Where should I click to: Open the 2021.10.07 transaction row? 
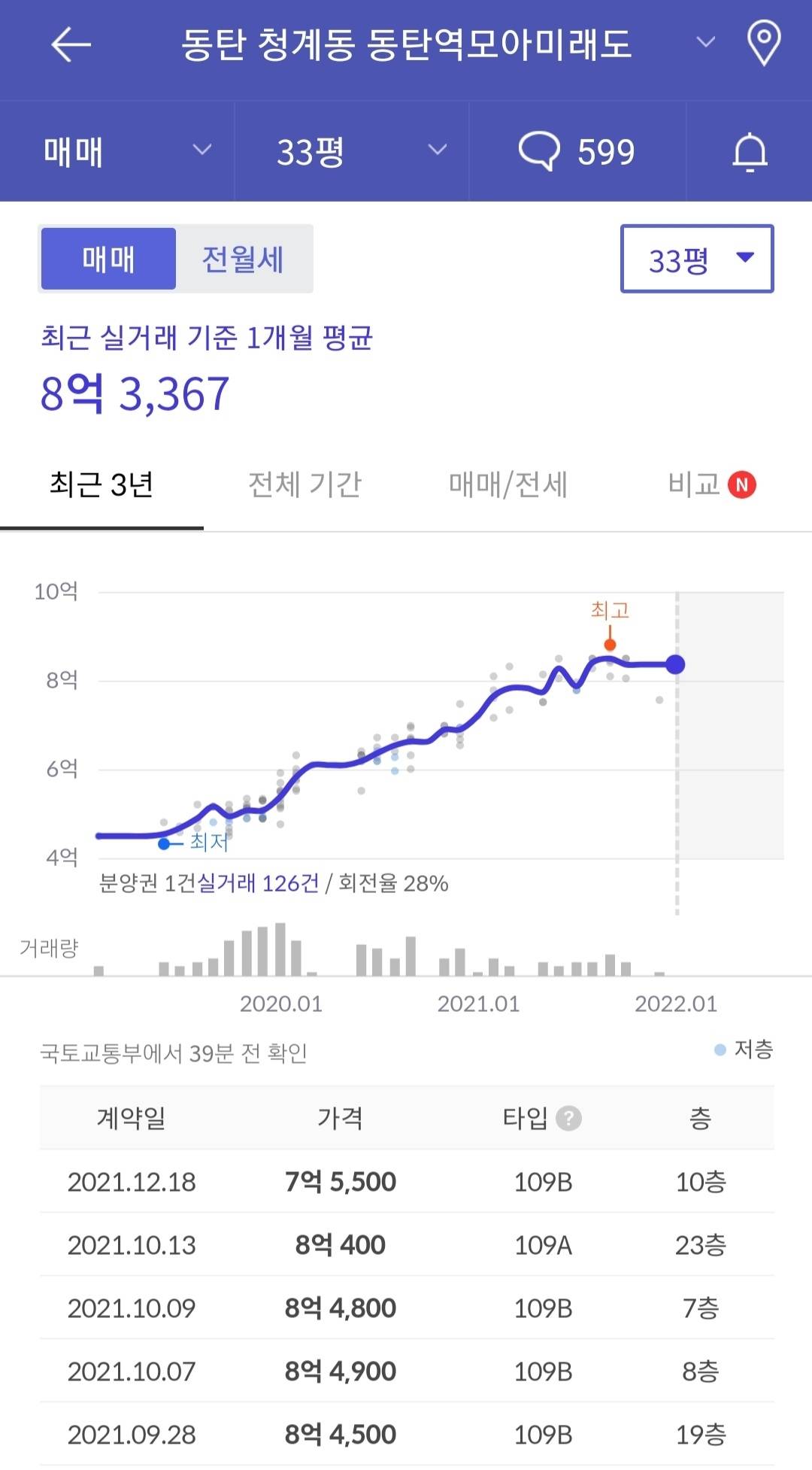pos(406,1371)
